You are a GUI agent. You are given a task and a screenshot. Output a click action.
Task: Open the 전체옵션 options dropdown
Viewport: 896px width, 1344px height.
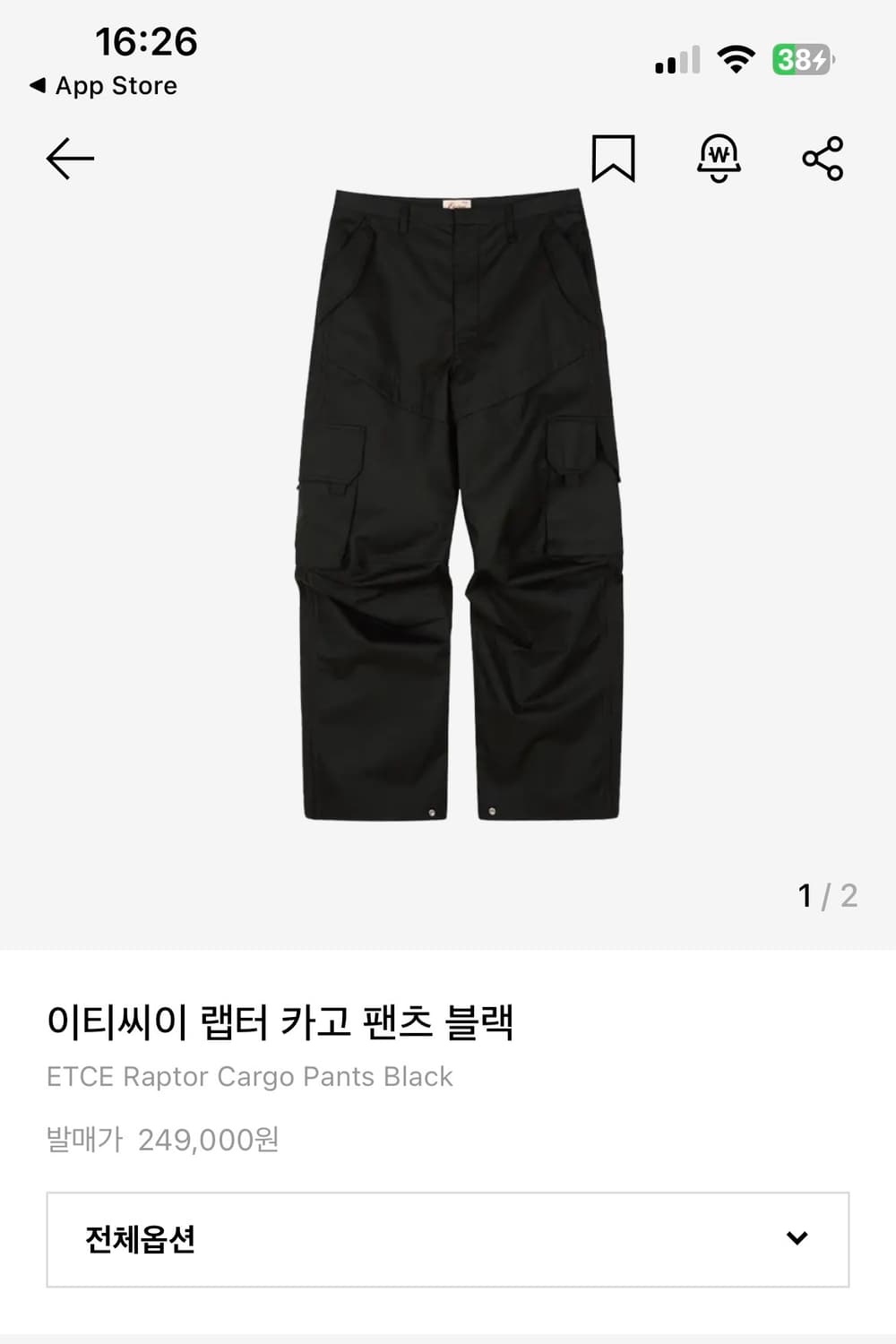448,1241
